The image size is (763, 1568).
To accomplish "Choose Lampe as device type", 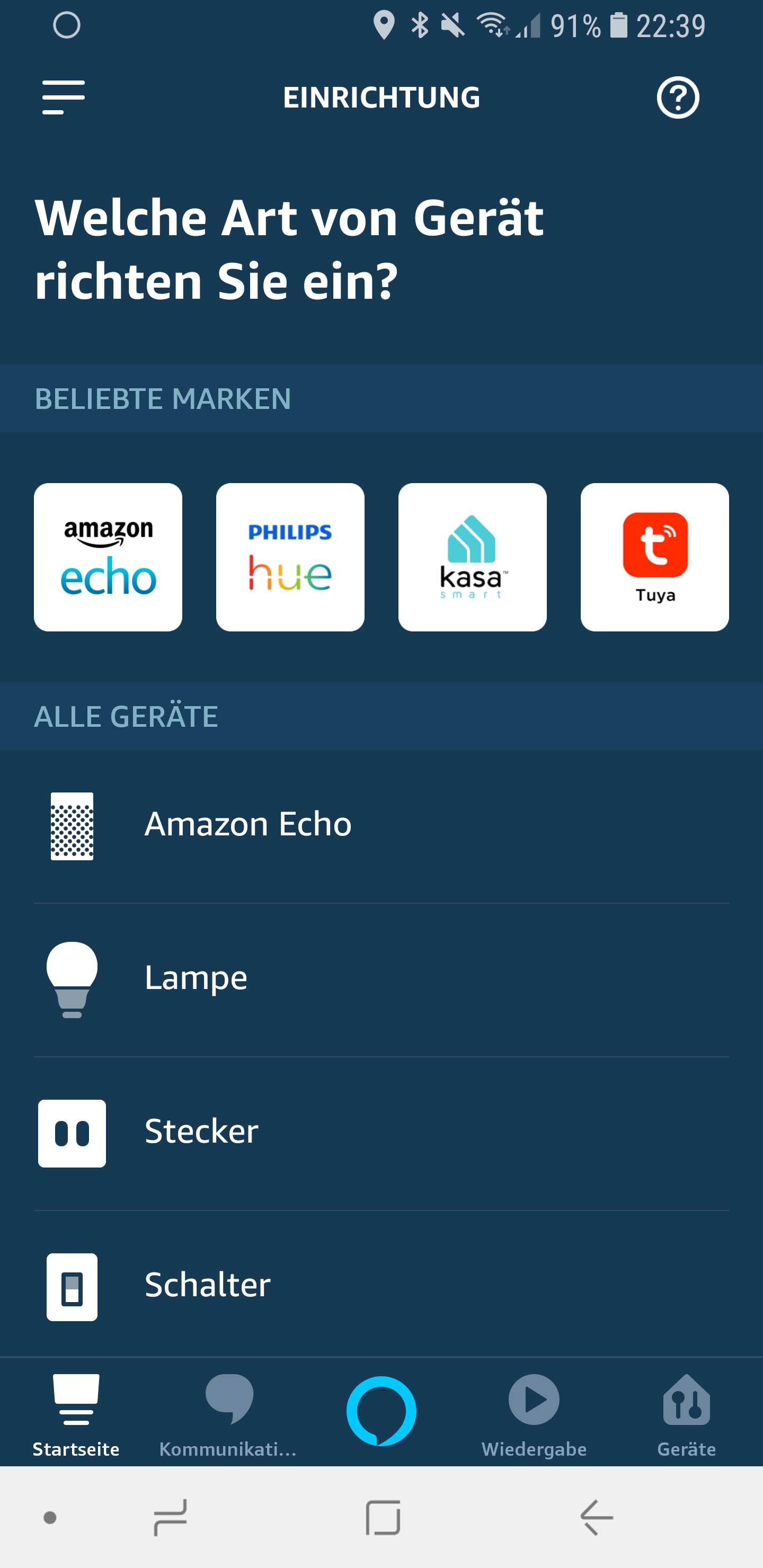I will (x=381, y=979).
